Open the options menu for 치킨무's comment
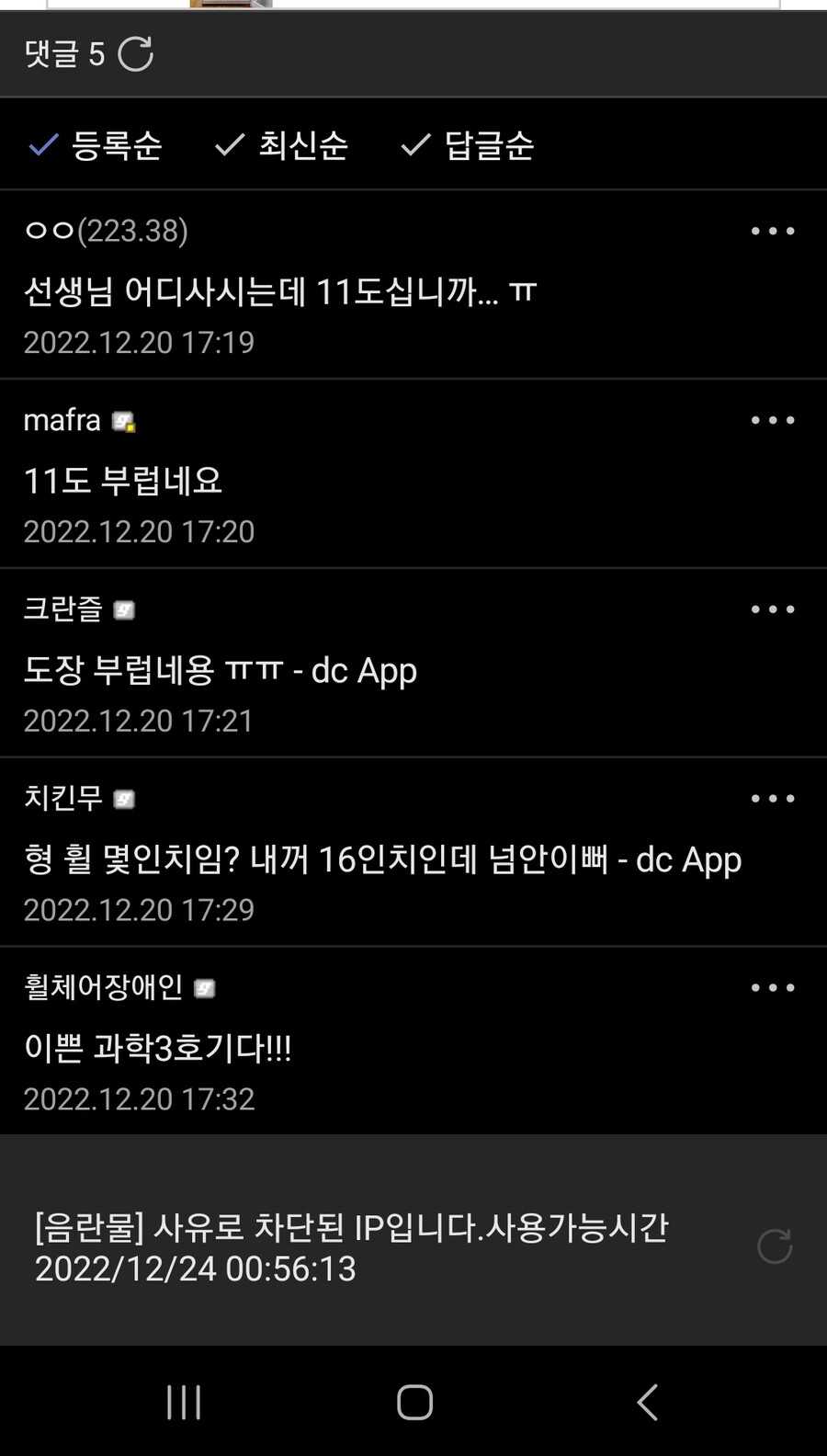827x1456 pixels. pyautogui.click(x=772, y=799)
